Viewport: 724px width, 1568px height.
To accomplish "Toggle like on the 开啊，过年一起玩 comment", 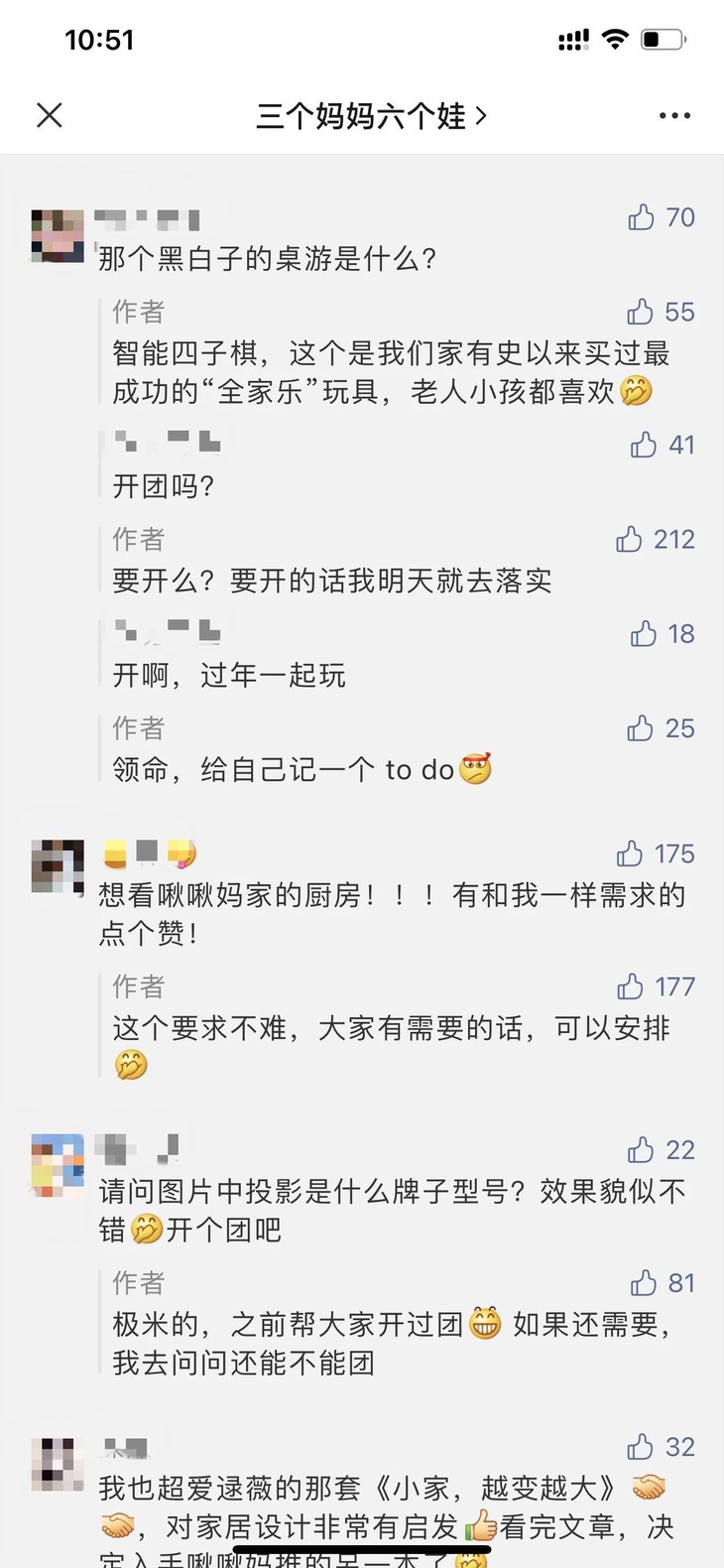I will [646, 633].
